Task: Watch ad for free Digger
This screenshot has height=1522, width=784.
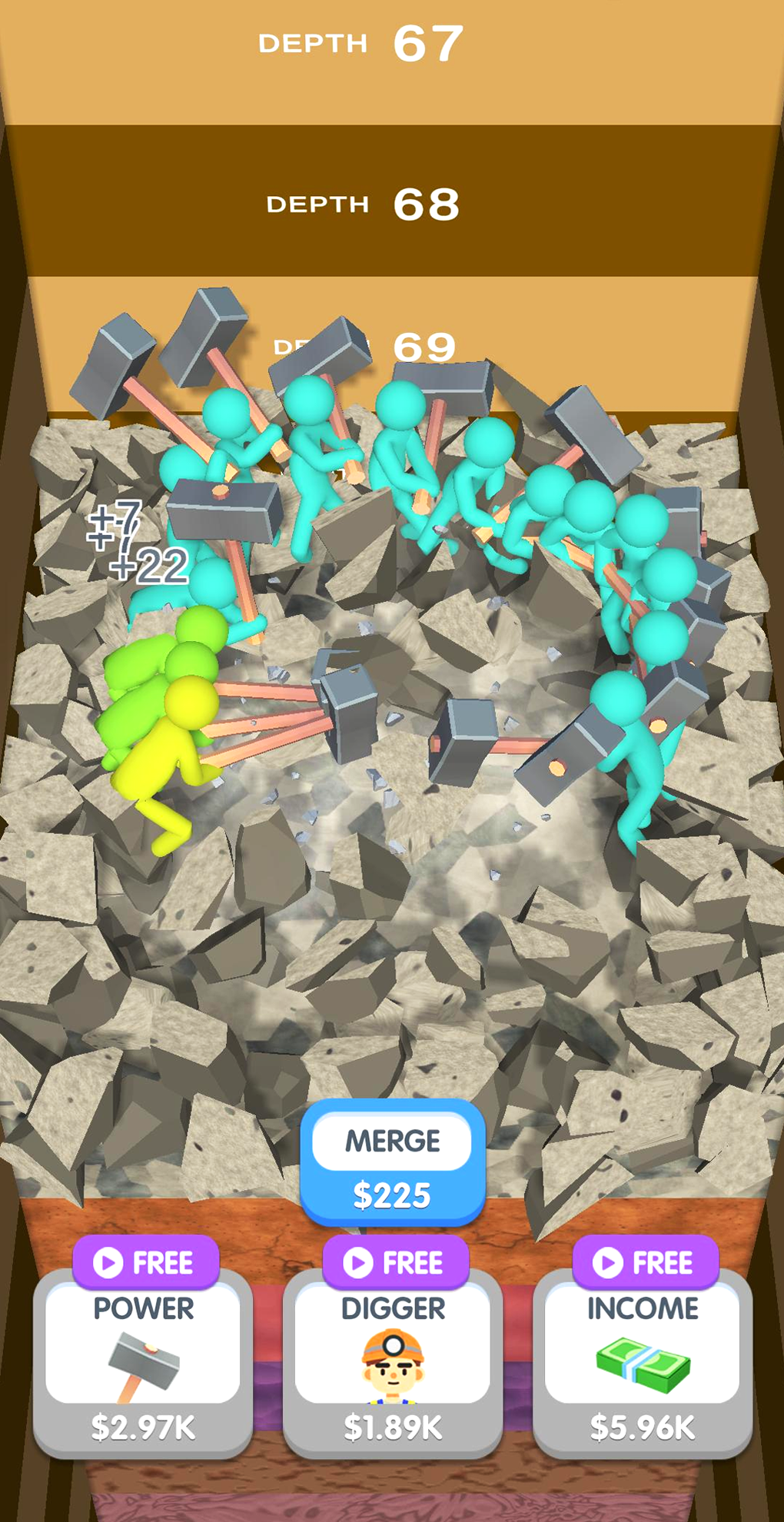Action: coord(396,1262)
